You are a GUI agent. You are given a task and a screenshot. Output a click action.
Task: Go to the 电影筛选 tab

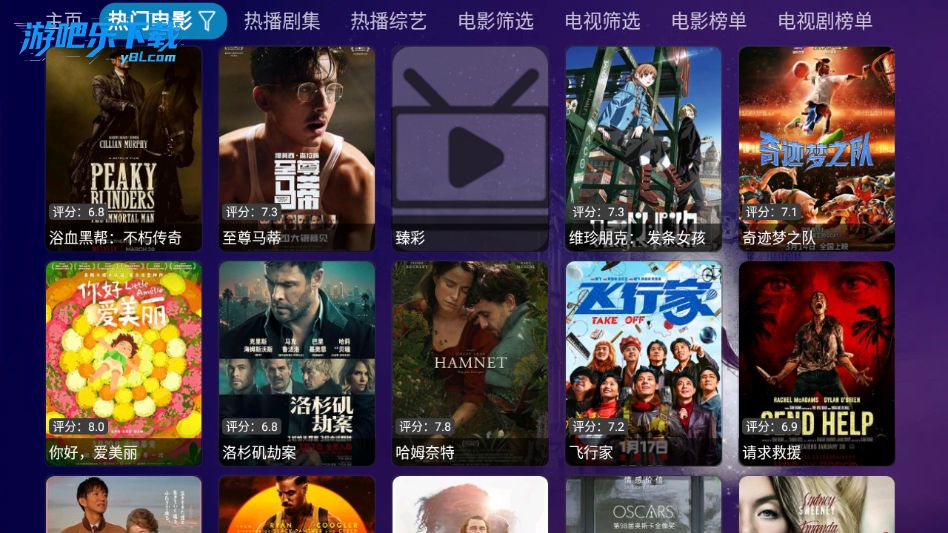pyautogui.click(x=495, y=21)
